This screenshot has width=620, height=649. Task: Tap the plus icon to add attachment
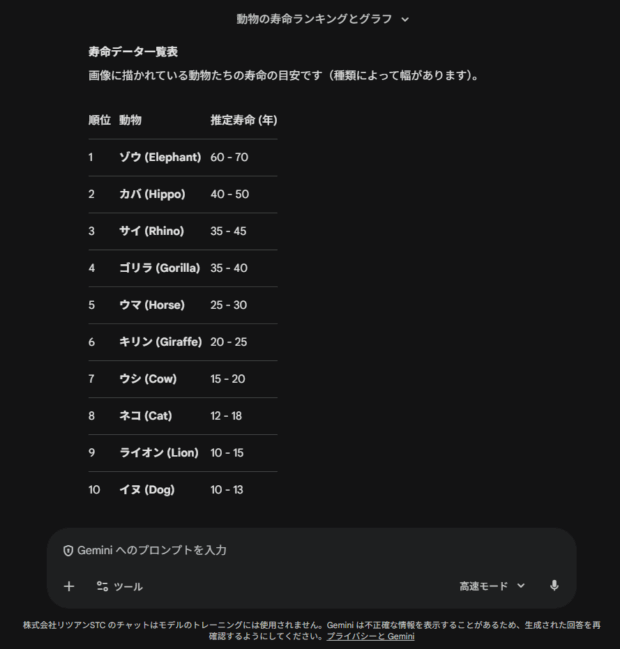click(69, 587)
